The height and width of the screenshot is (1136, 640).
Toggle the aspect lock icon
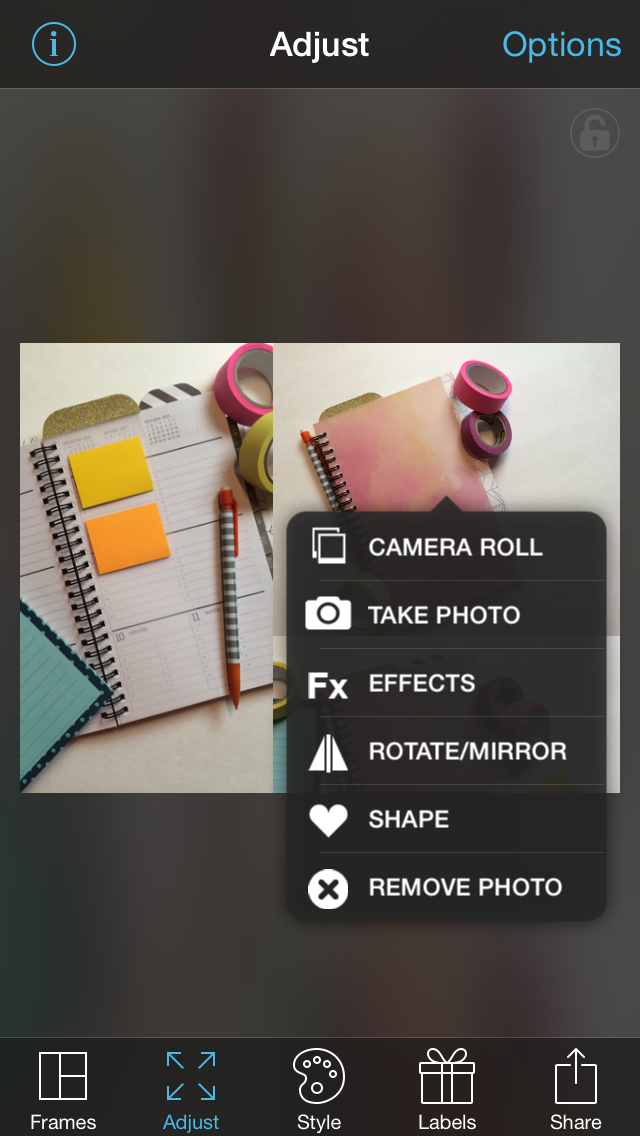pos(594,133)
